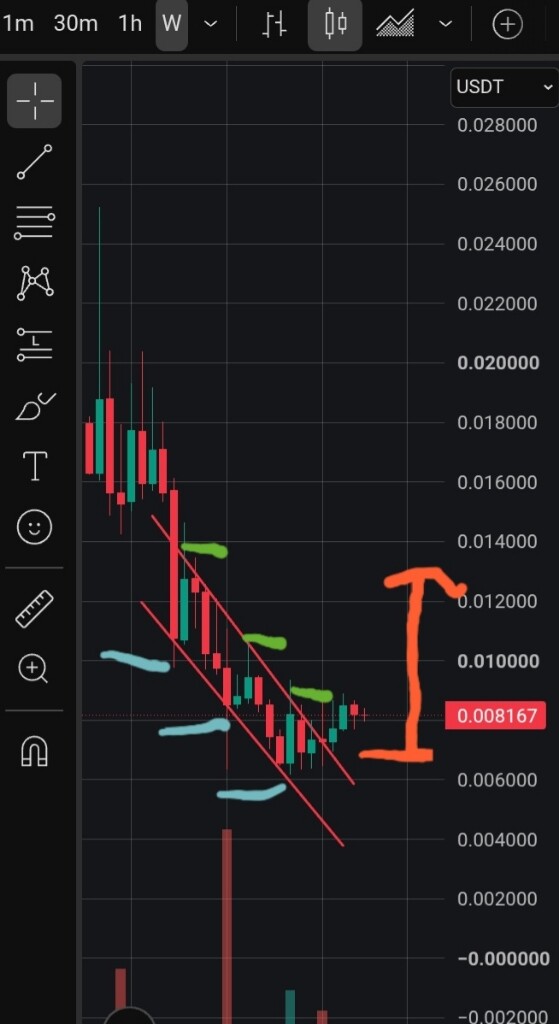This screenshot has height=1024, width=559.
Task: Select the weekly W timeframe
Action: (171, 24)
